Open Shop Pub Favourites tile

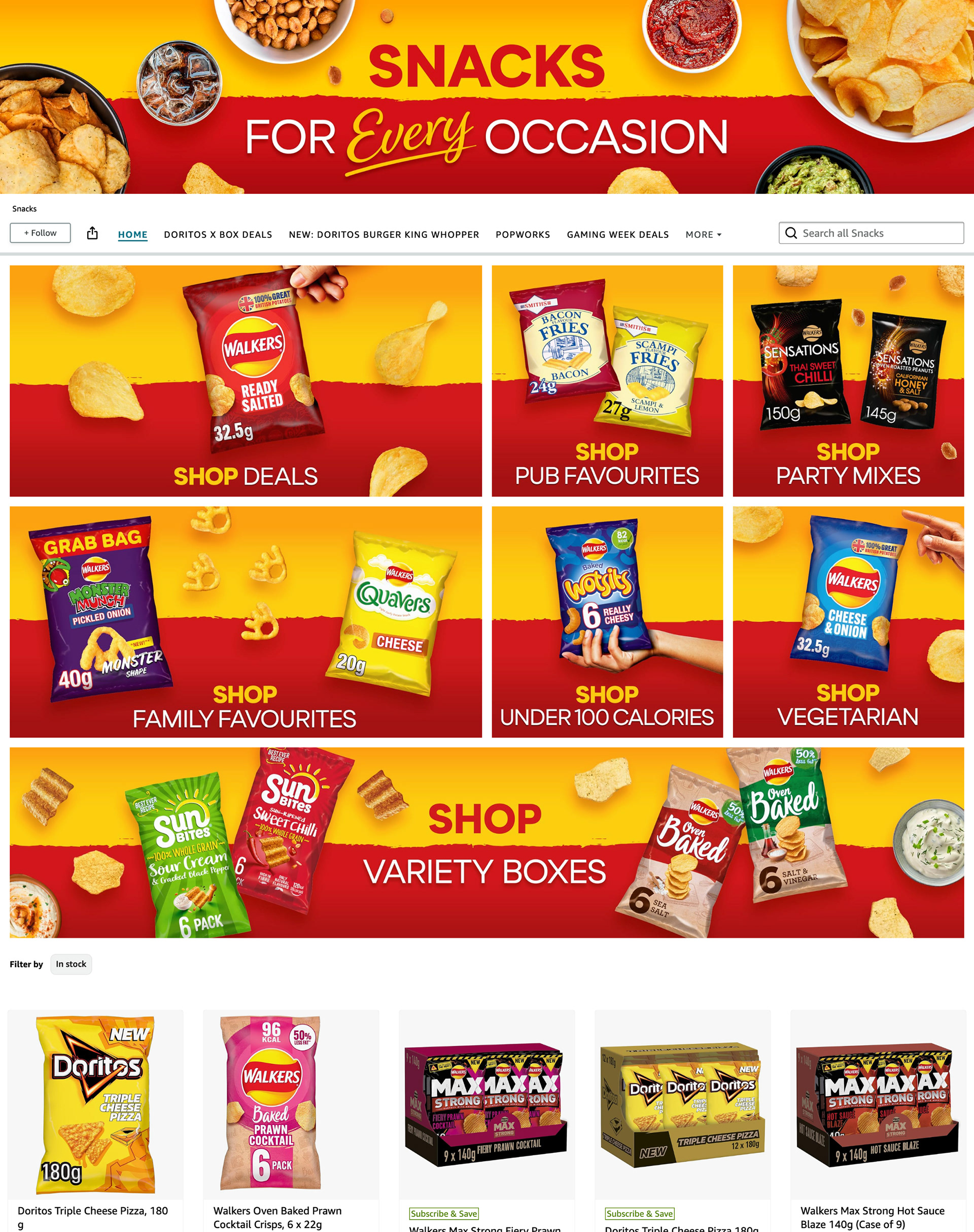coord(607,381)
